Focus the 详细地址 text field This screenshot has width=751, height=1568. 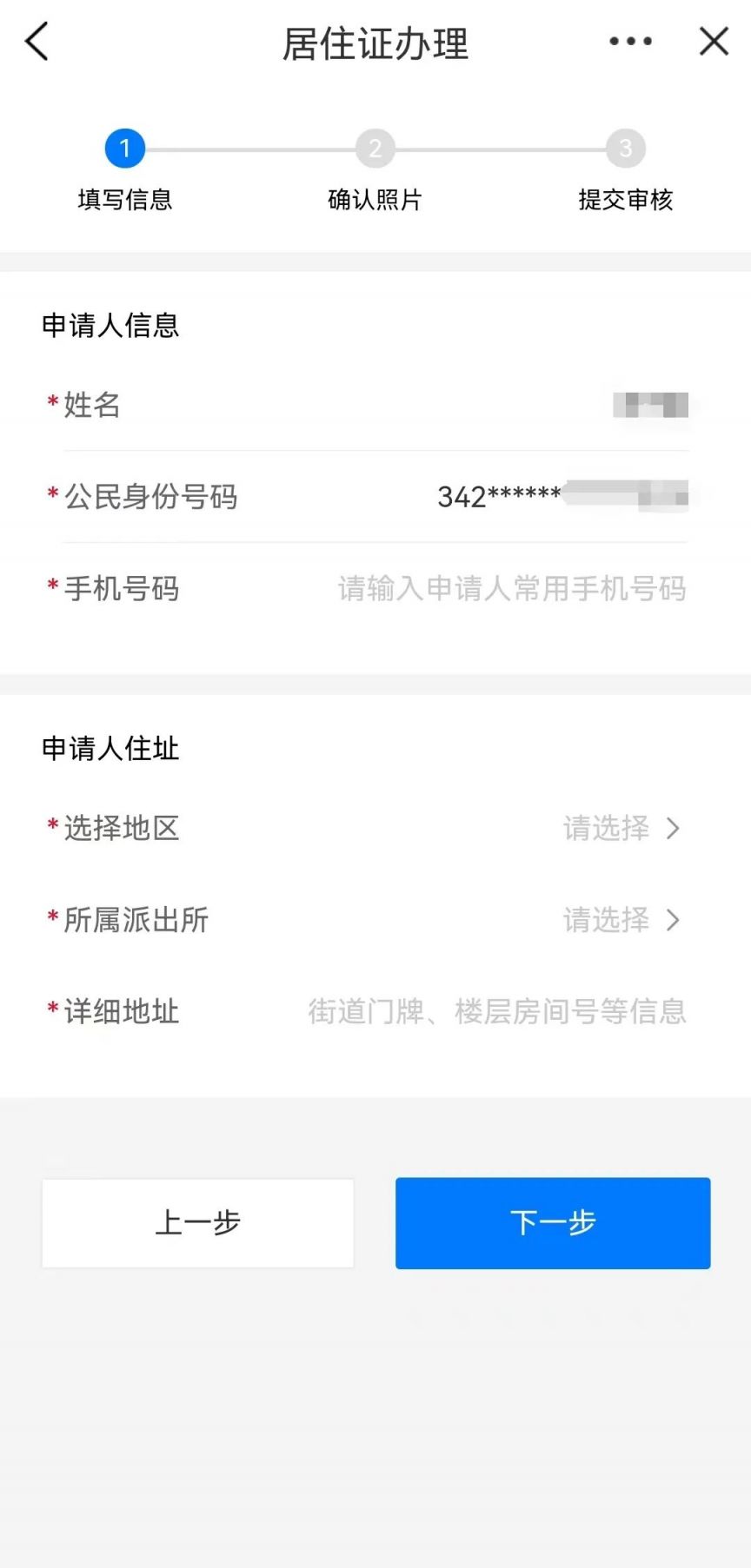click(x=497, y=1011)
